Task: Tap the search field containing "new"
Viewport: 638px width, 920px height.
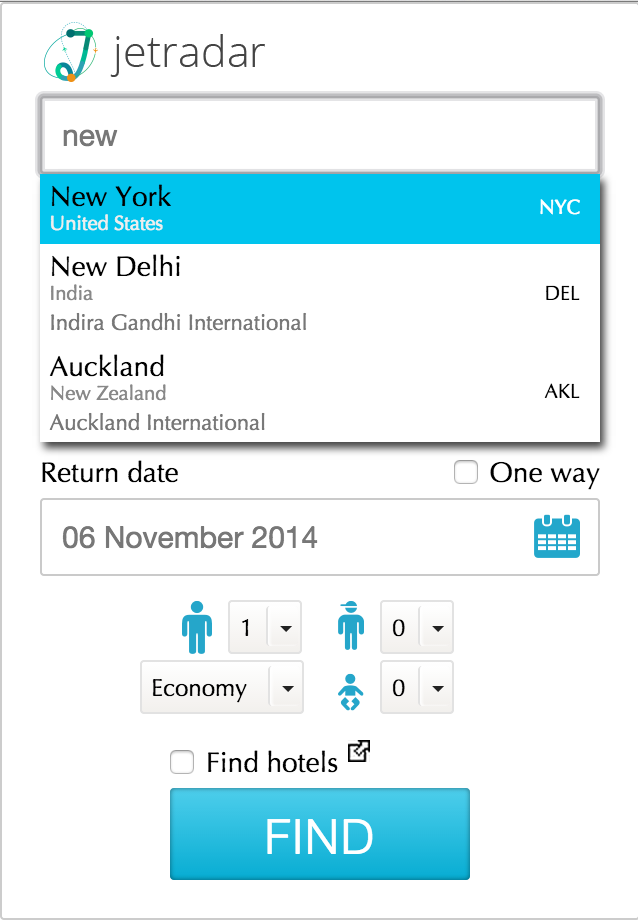Action: click(x=318, y=136)
